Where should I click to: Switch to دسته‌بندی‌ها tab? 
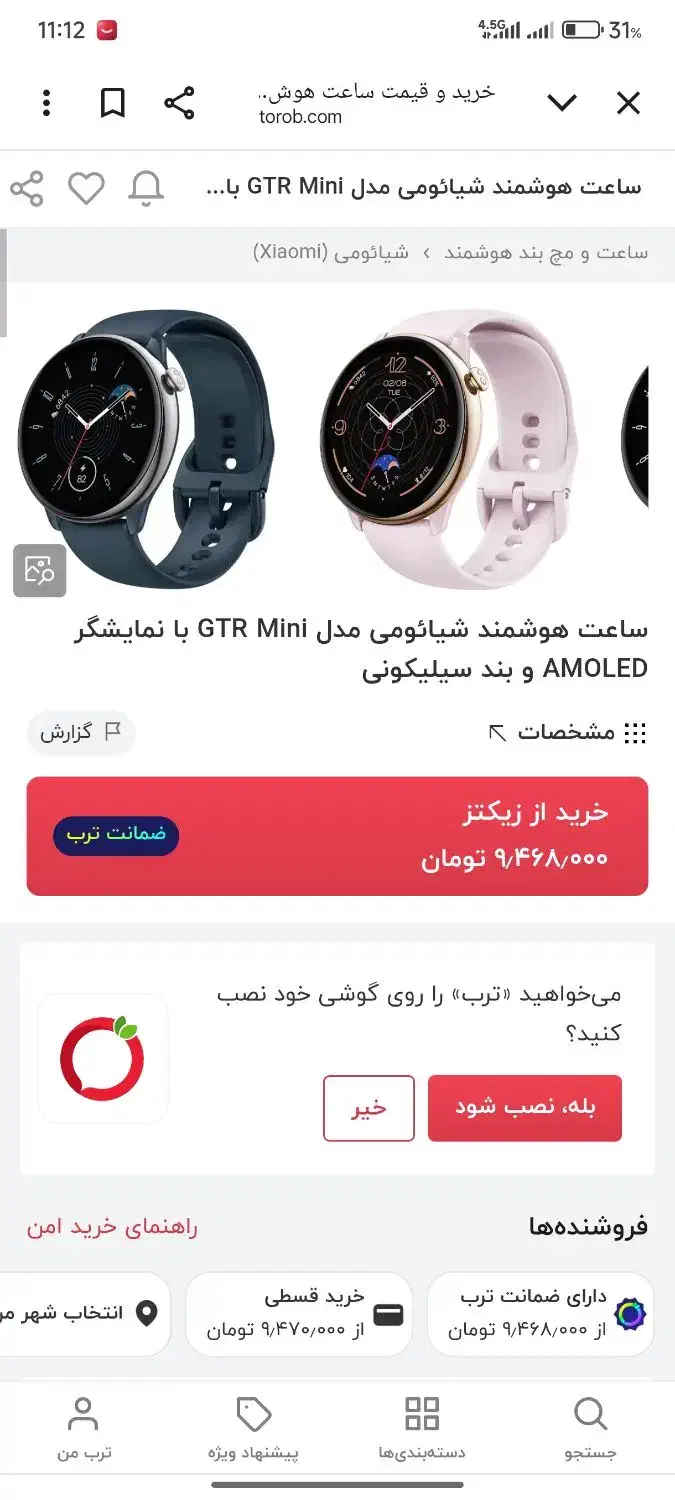[422, 1428]
